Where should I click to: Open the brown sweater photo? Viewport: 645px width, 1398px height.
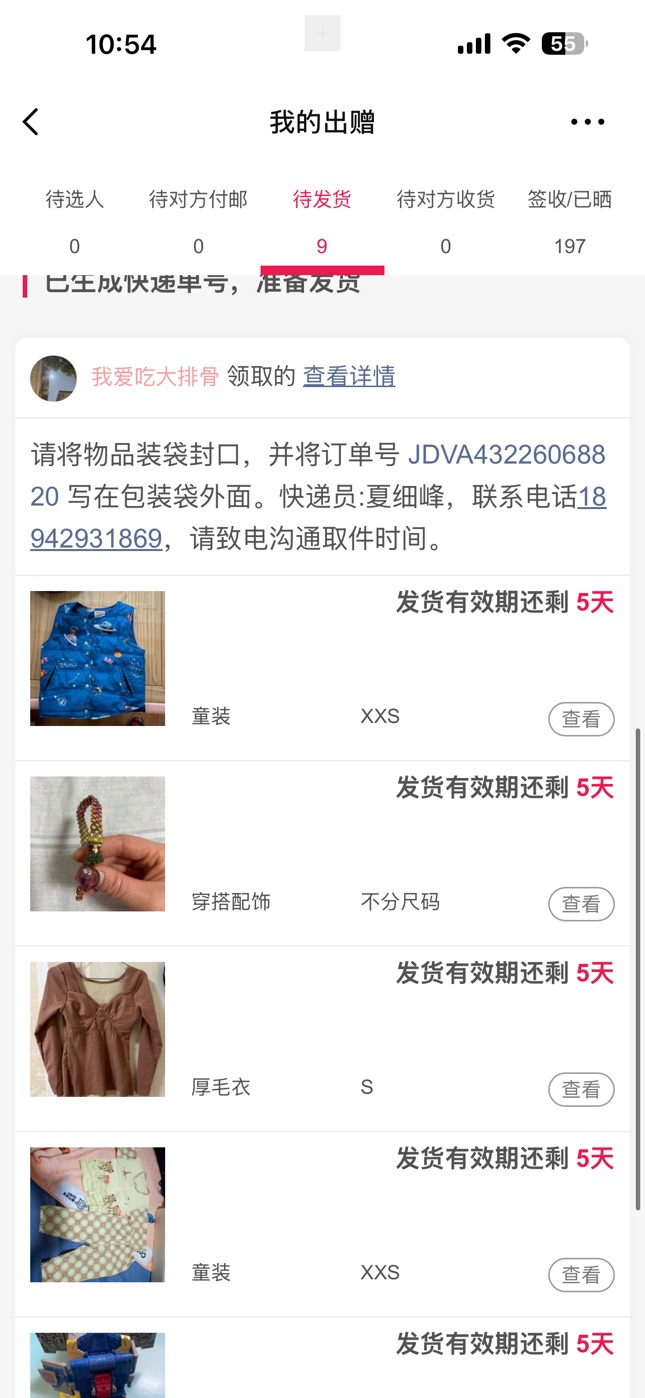tap(97, 1029)
